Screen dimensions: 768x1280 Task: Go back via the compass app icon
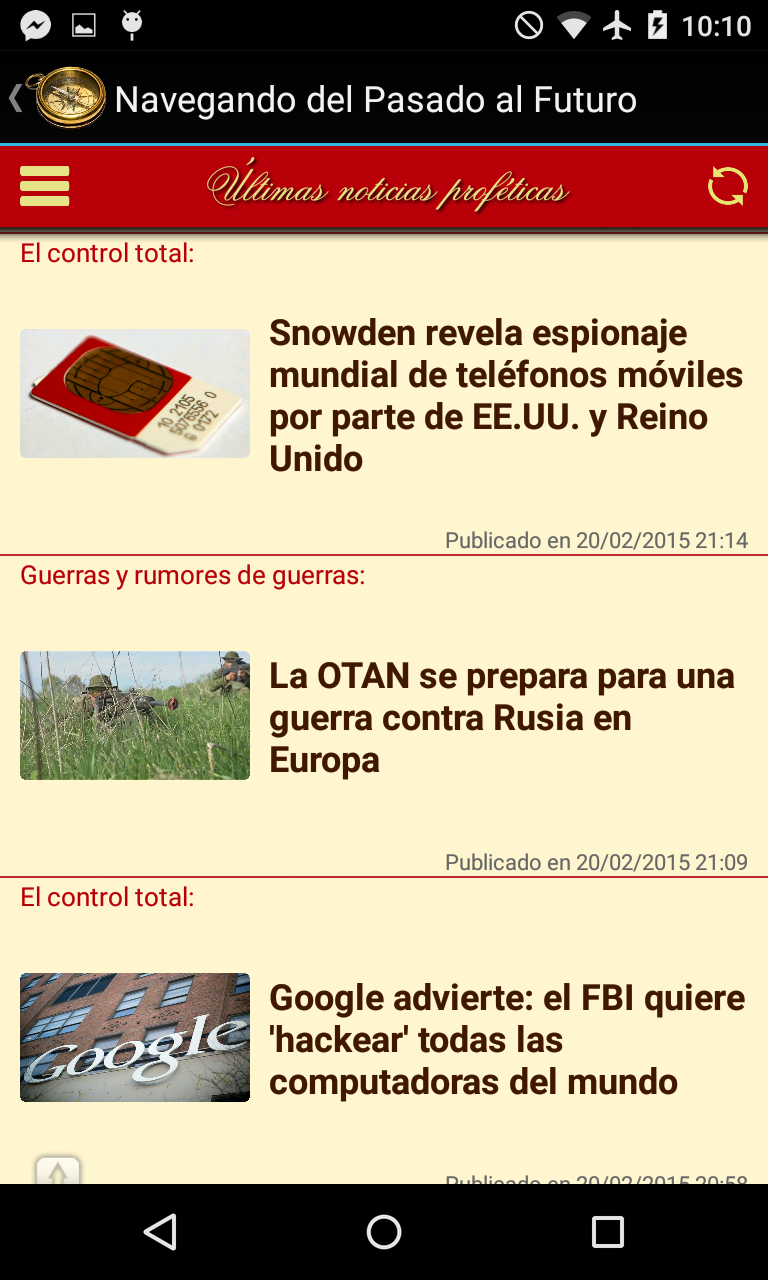click(58, 98)
